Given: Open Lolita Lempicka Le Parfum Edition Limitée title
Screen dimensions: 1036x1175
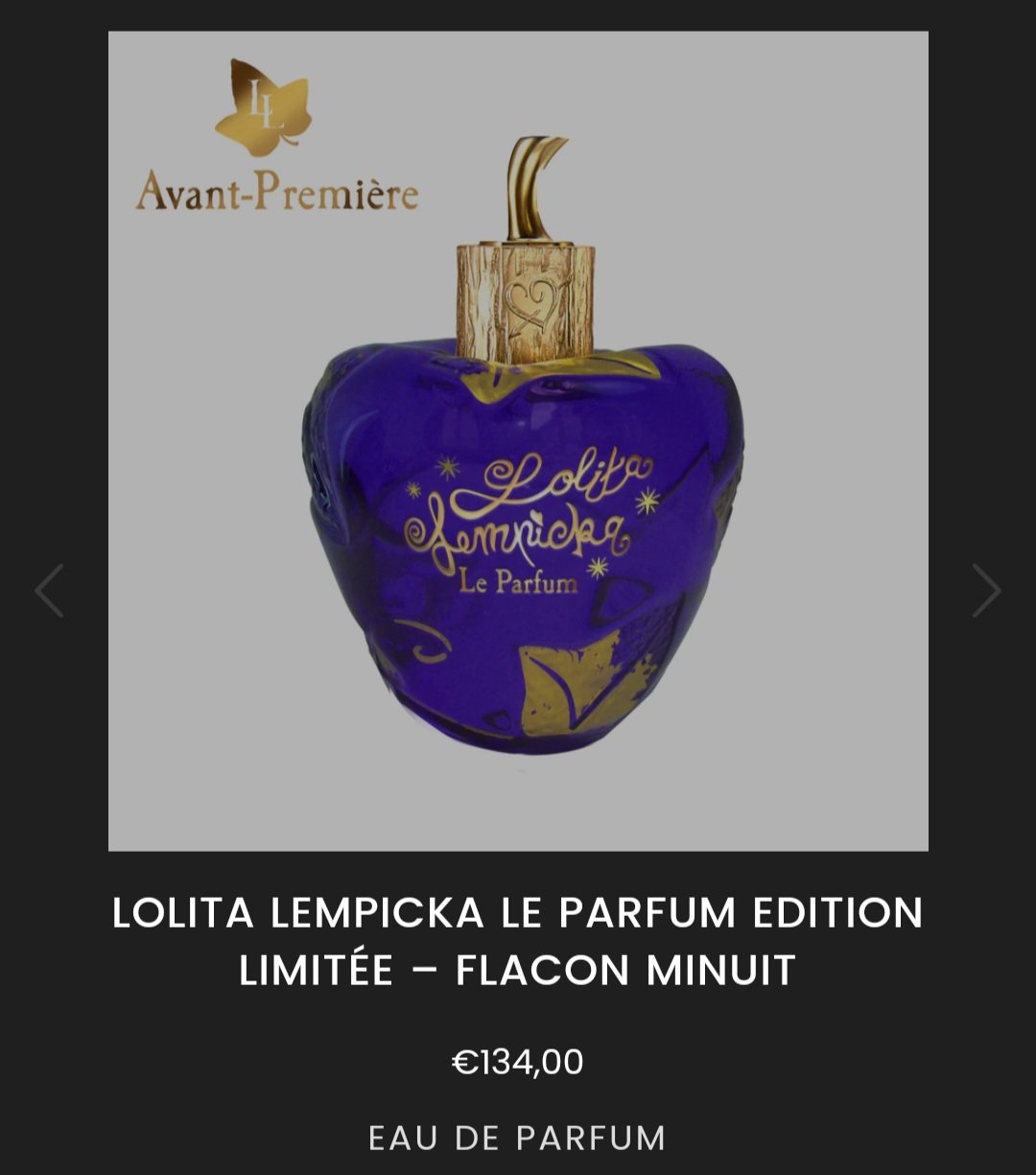Looking at the screenshot, I should point(518,940).
